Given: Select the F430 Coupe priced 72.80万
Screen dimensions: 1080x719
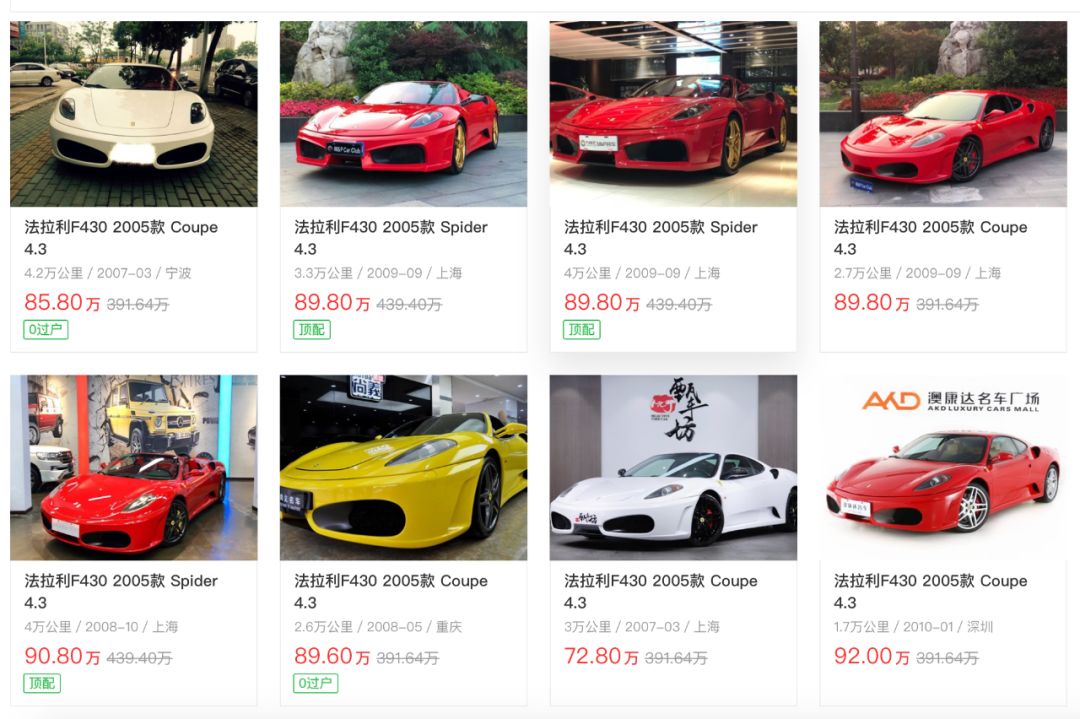Looking at the screenshot, I should point(673,467).
